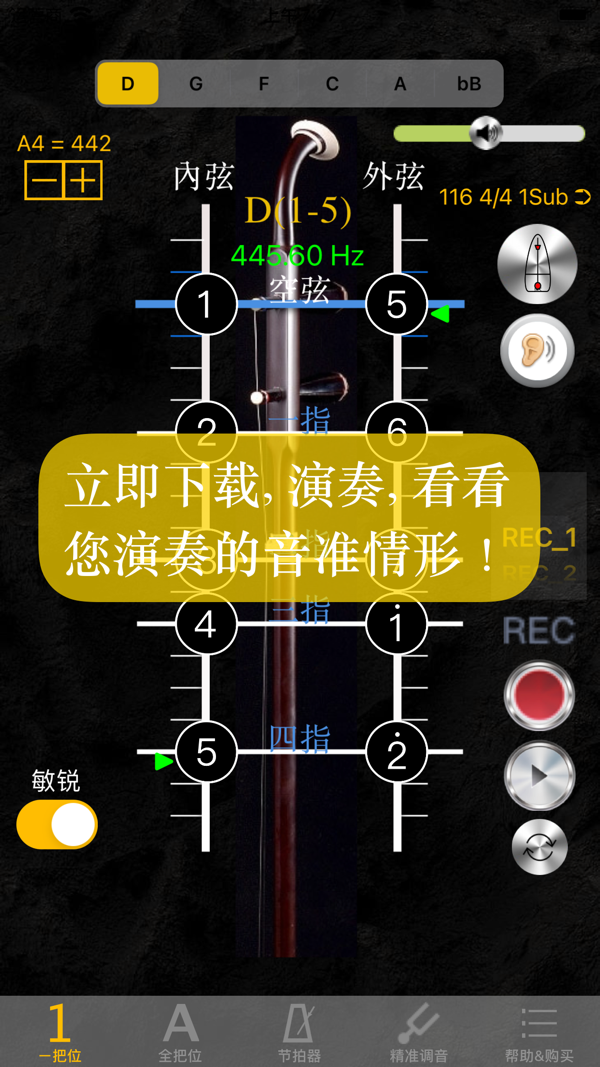The image size is (600, 1067).
Task: Start recording with the red button
Action: [539, 695]
